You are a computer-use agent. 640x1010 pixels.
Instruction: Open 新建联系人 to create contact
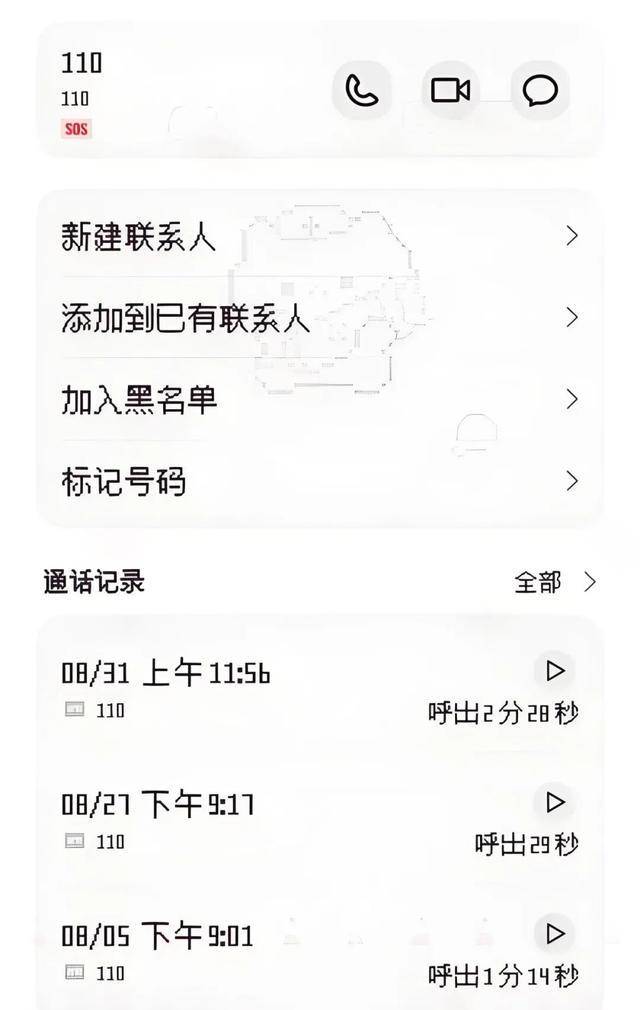[x=320, y=237]
